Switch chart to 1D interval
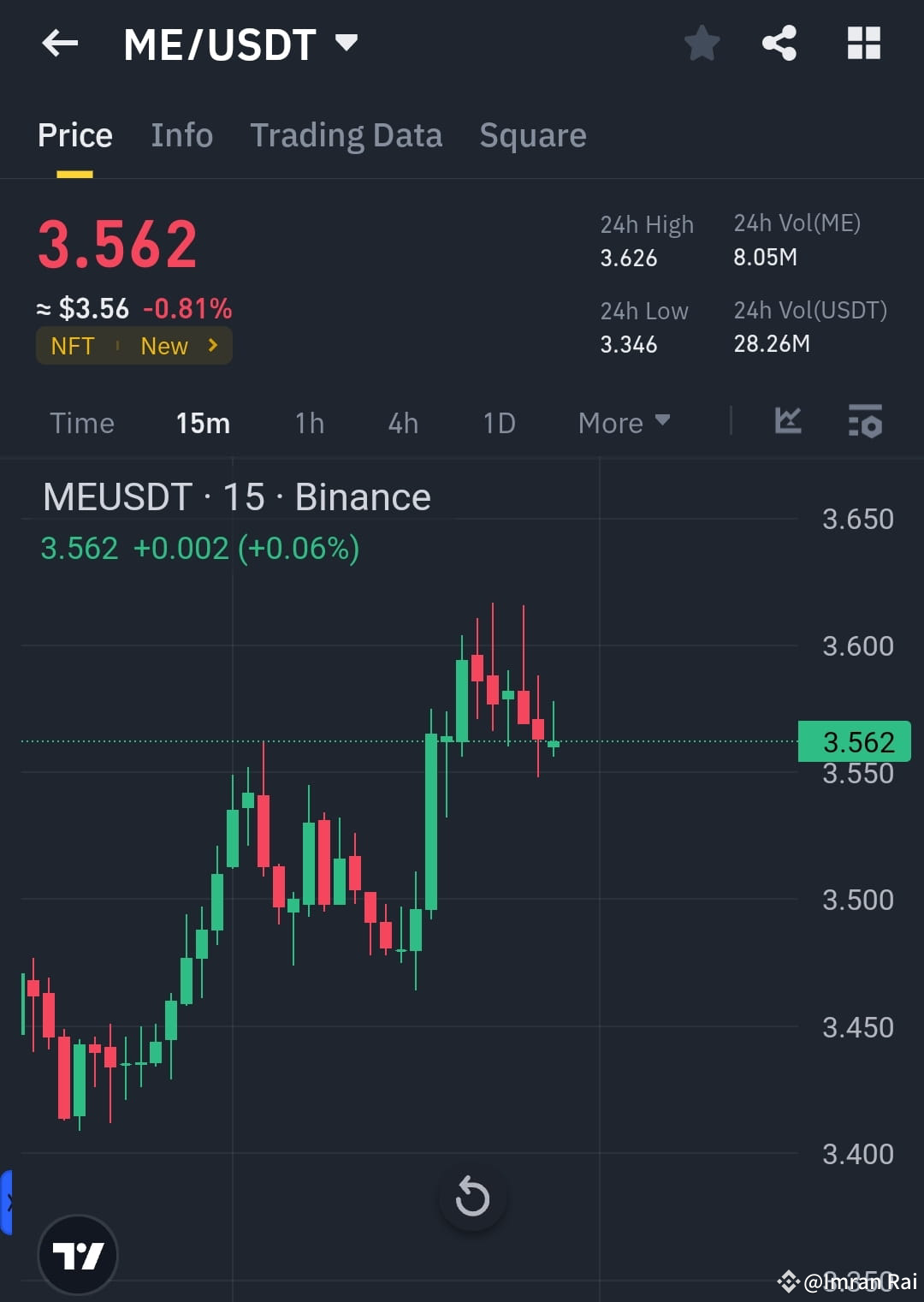 [x=499, y=422]
